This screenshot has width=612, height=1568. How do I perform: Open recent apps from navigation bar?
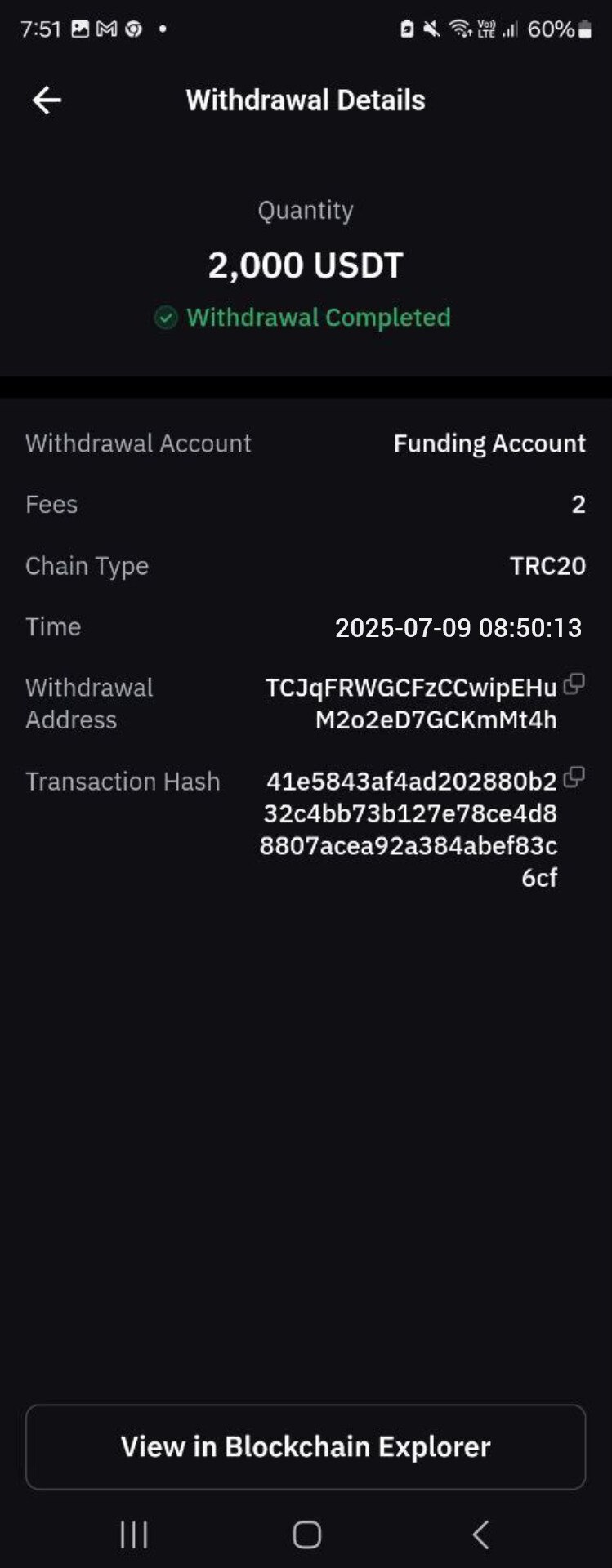click(x=134, y=1534)
